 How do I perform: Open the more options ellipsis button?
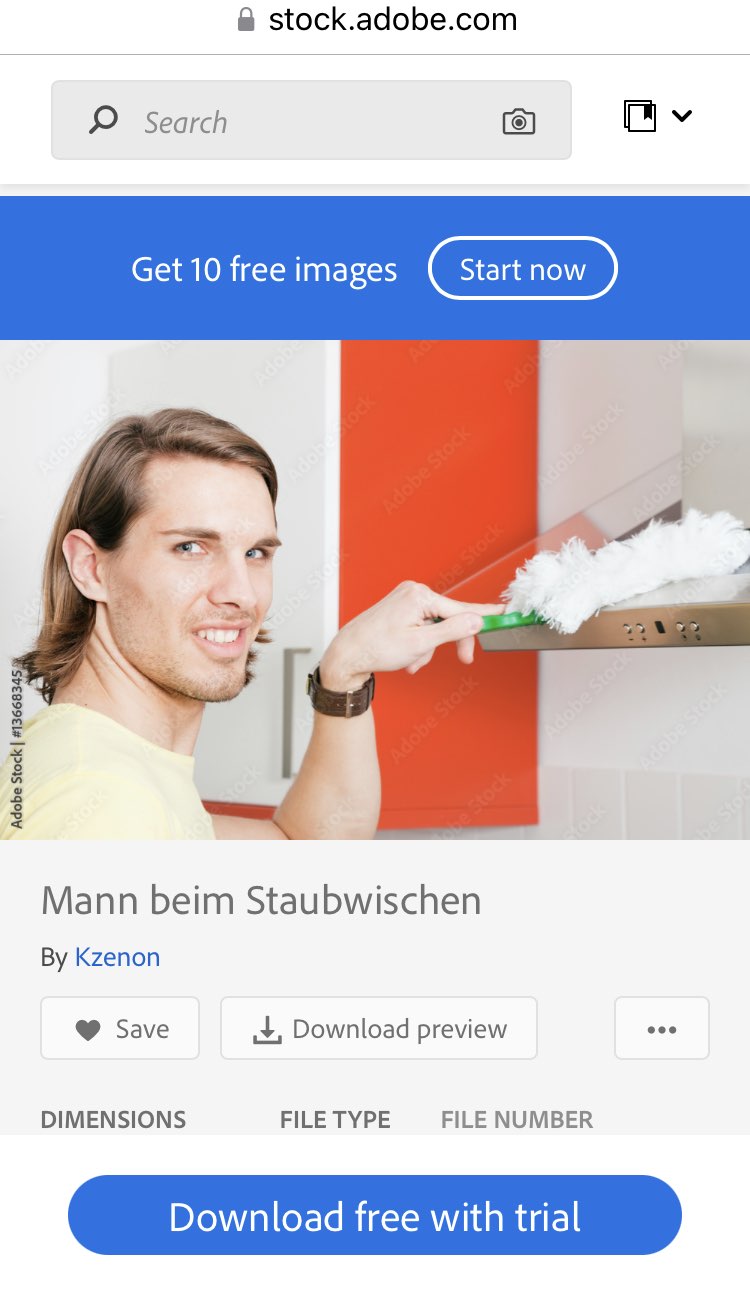[662, 1028]
